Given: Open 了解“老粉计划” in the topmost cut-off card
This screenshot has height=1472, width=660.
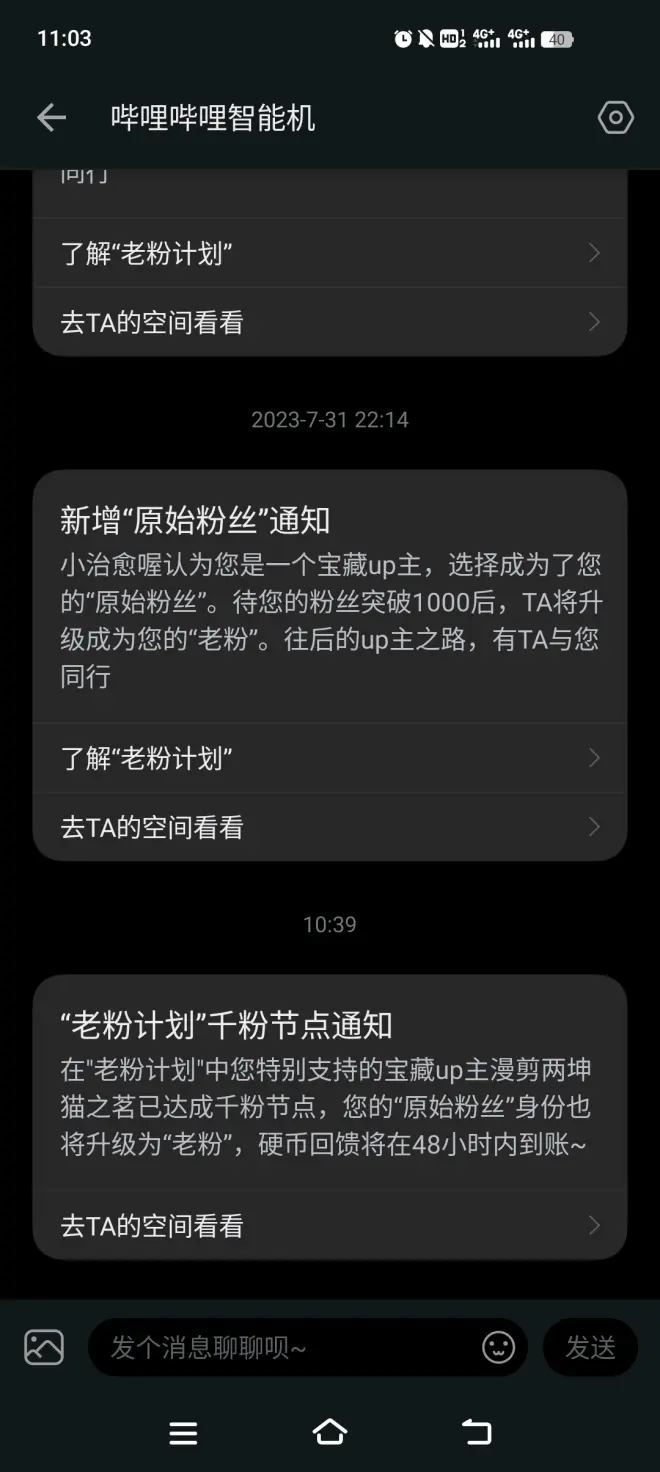Looking at the screenshot, I should click(x=330, y=253).
